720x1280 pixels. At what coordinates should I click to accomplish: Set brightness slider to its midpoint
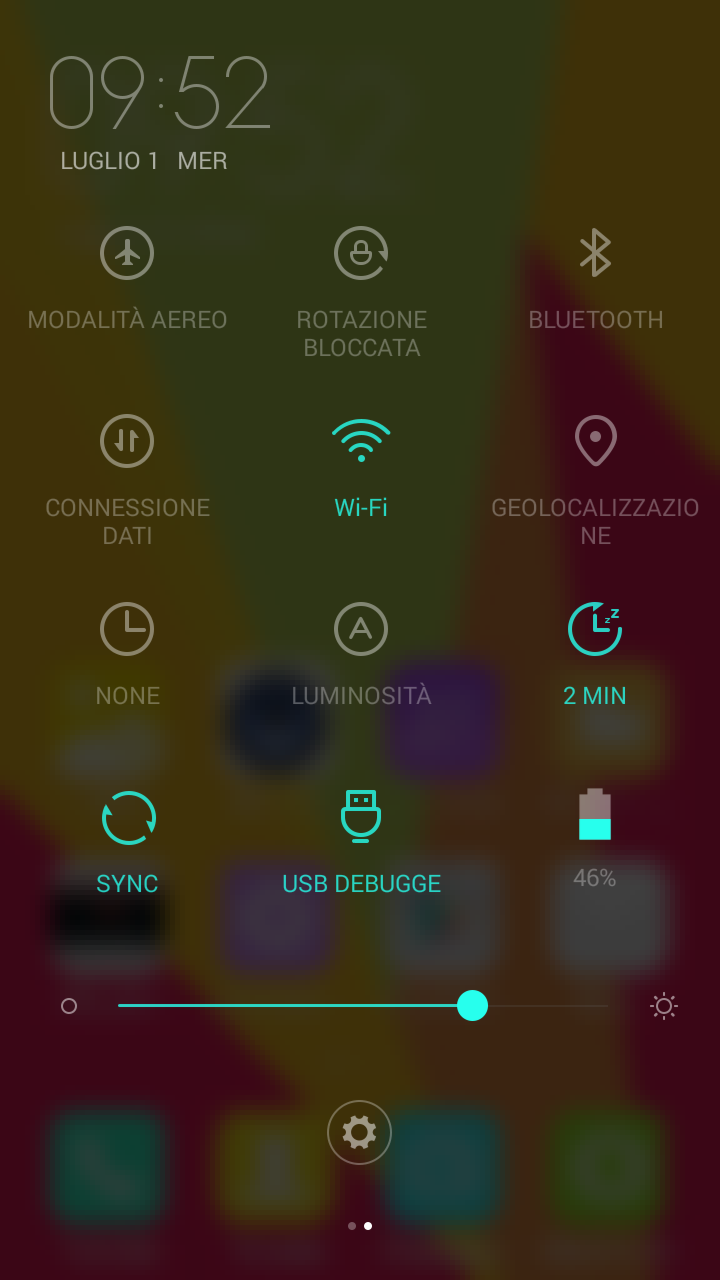[363, 1006]
